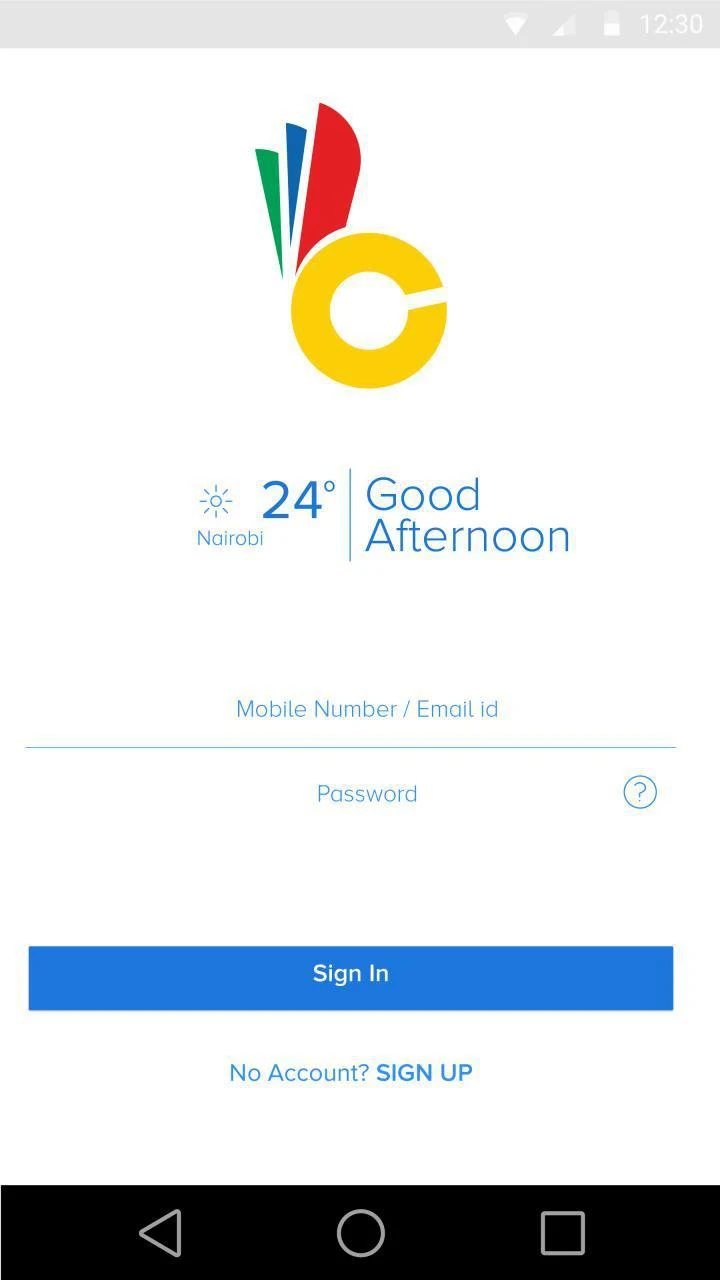720x1280 pixels.
Task: Focus the Password field
Action: (x=366, y=794)
